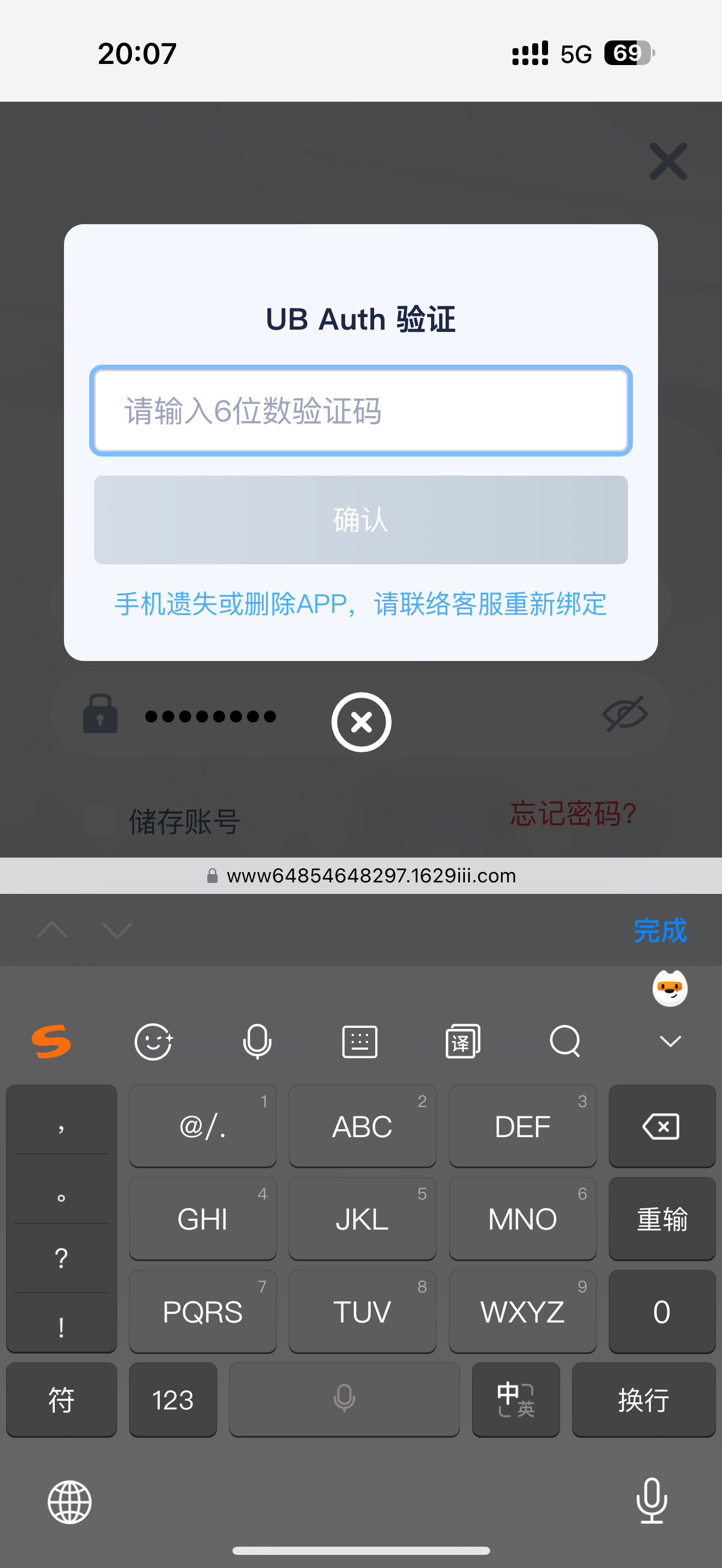This screenshot has height=1568, width=722.
Task: Open the emoji panel on the keyboard
Action: point(153,1042)
